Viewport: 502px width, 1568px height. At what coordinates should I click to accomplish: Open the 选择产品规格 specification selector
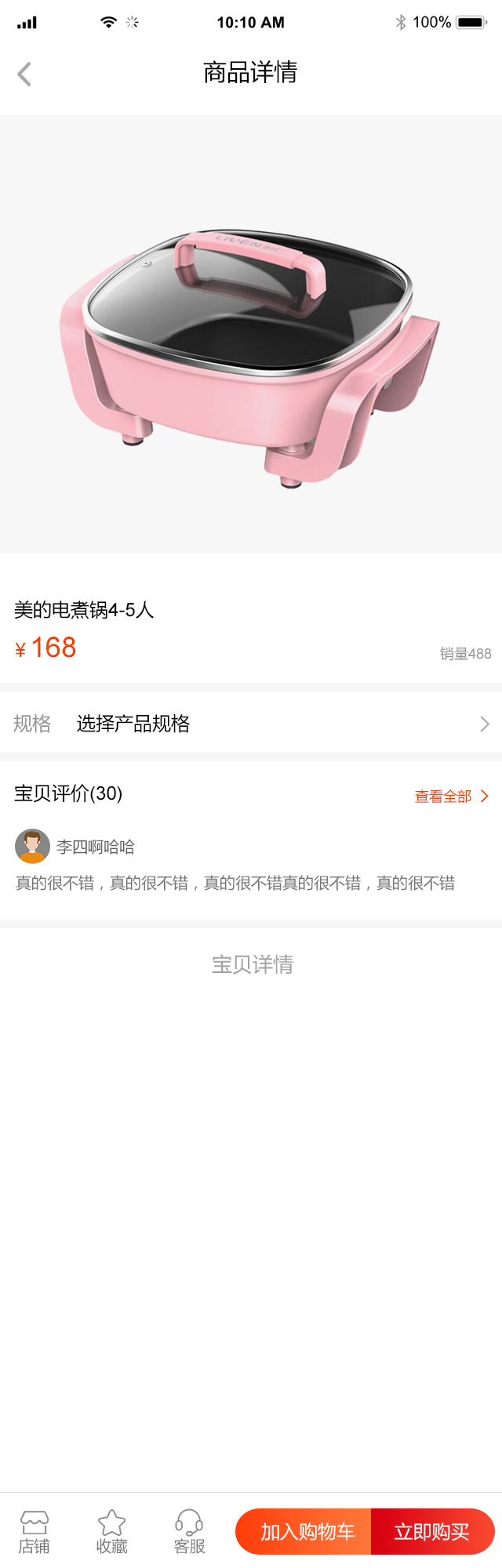(251, 724)
